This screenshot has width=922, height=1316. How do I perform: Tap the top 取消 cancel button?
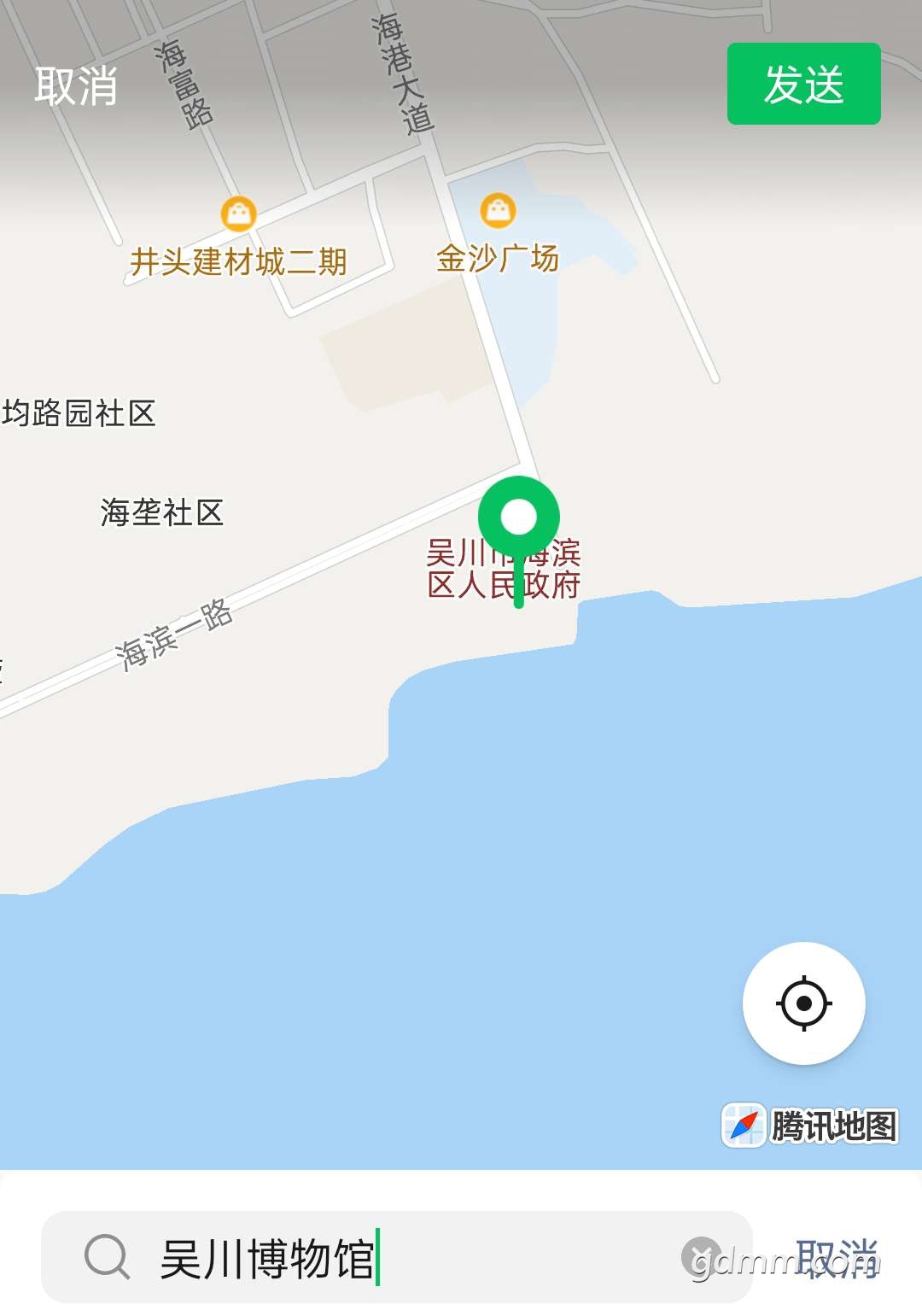pos(75,86)
